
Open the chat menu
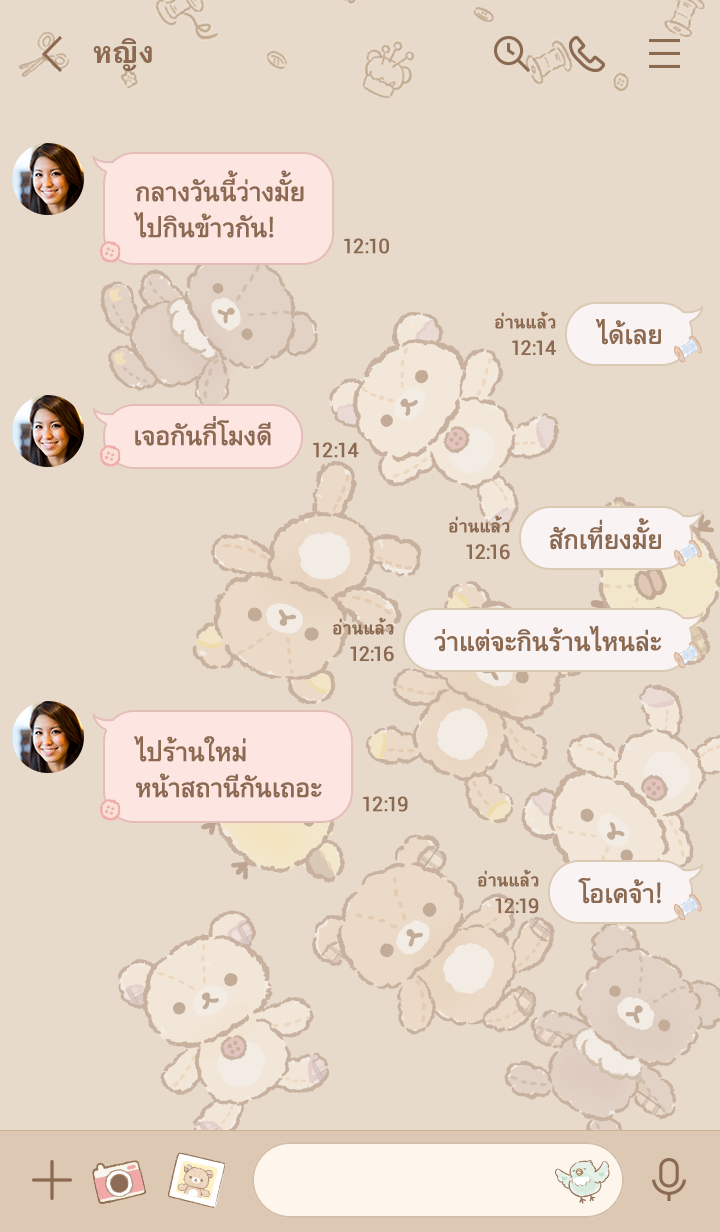[664, 54]
